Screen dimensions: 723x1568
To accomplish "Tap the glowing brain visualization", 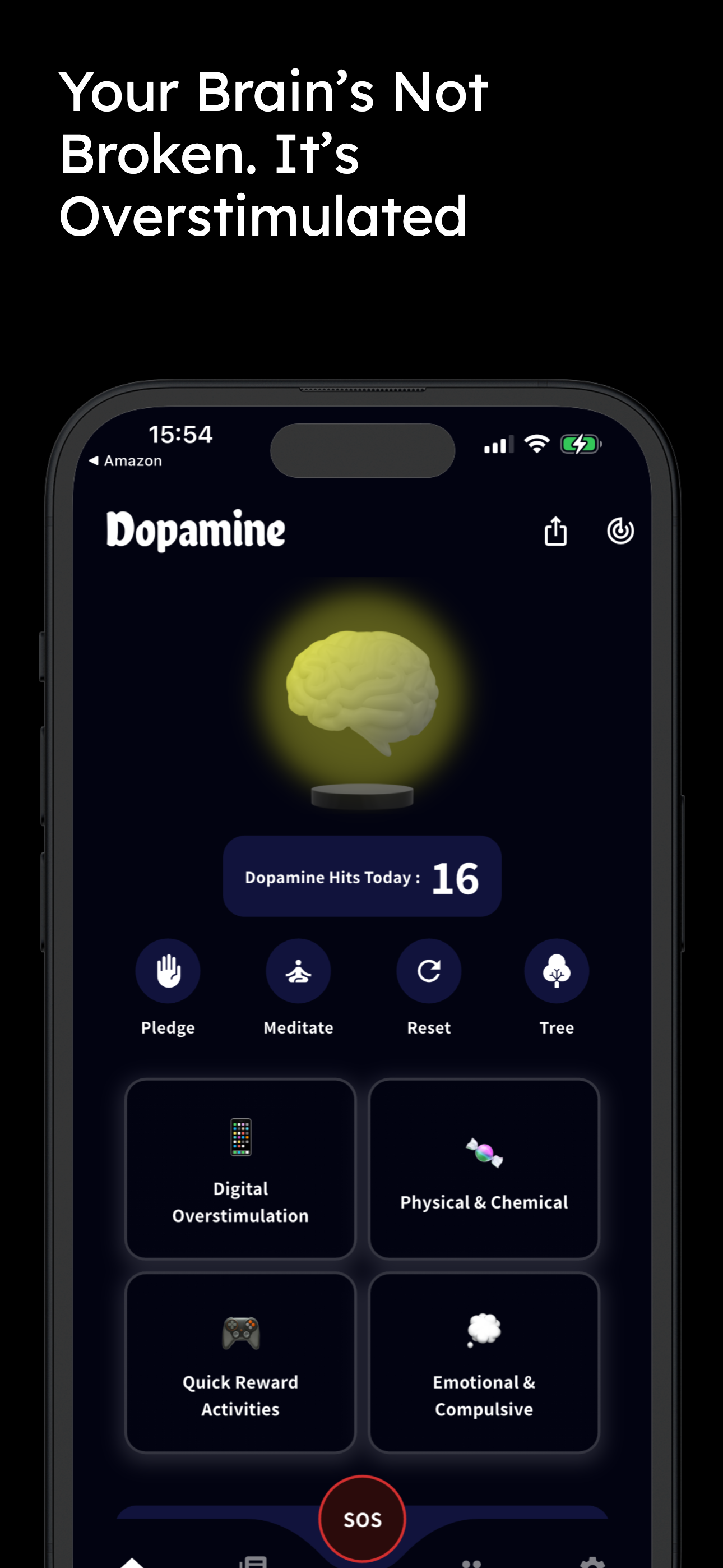I will coord(361,694).
